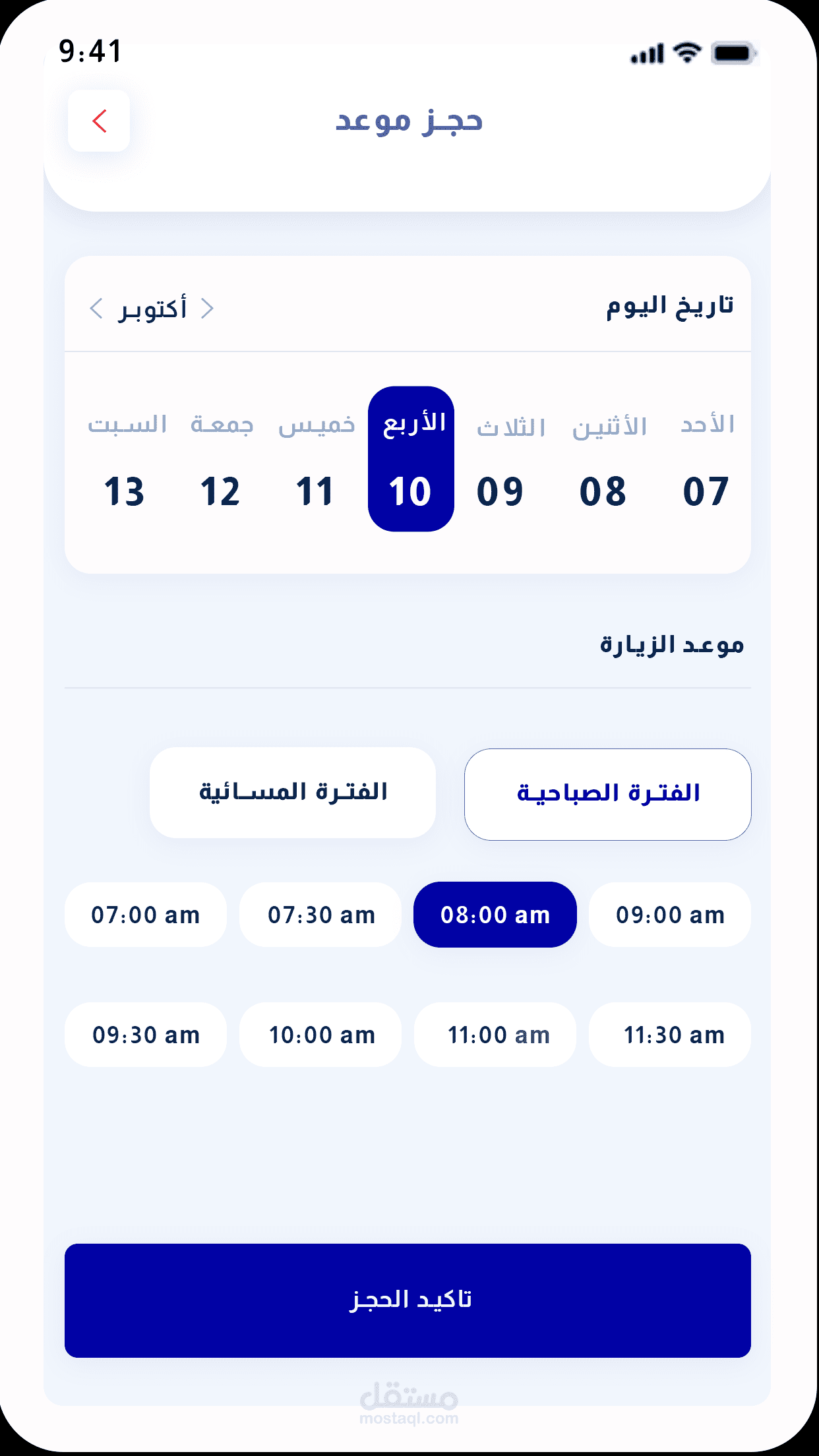
Task: Confirm the booking with تاكيد الحجز
Action: click(x=408, y=1300)
